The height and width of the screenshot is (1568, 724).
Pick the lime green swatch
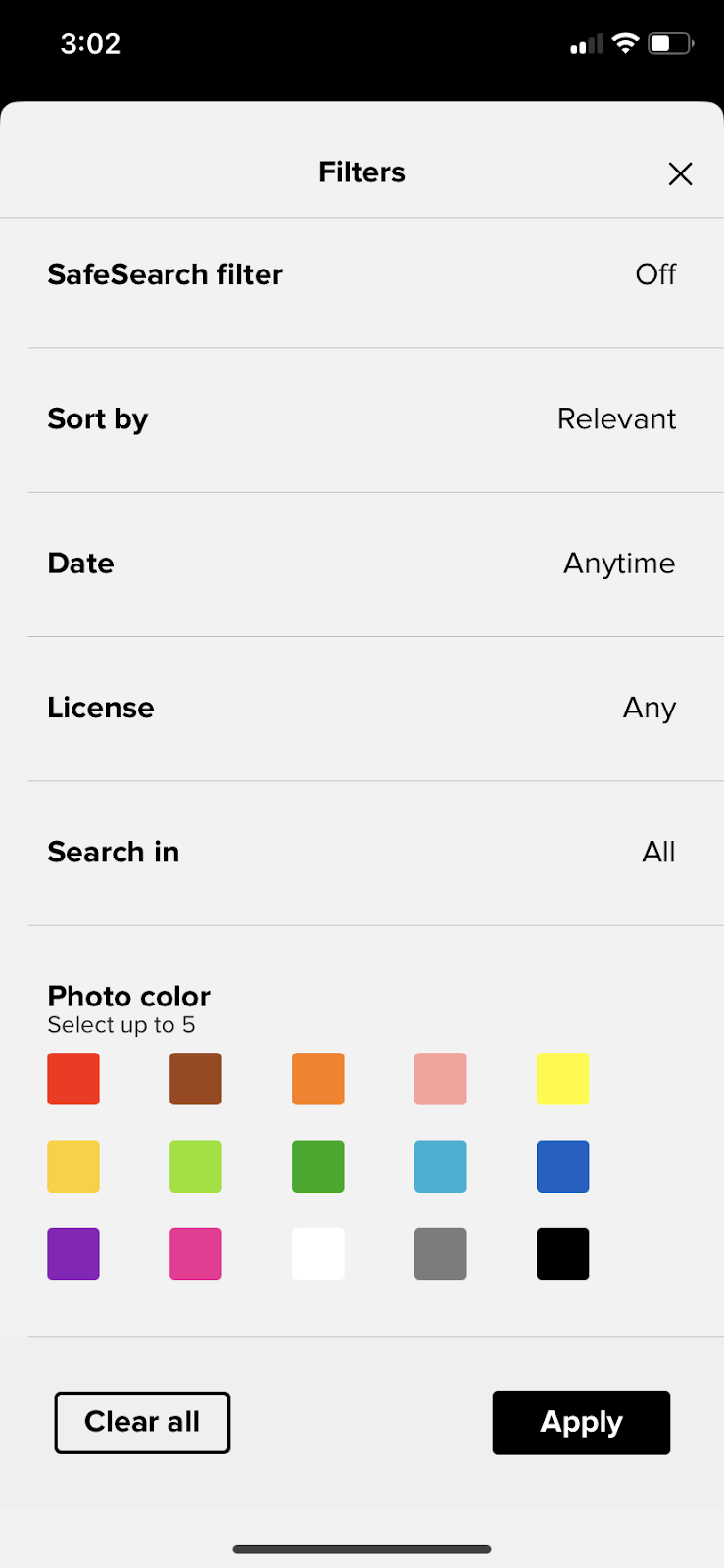196,1166
